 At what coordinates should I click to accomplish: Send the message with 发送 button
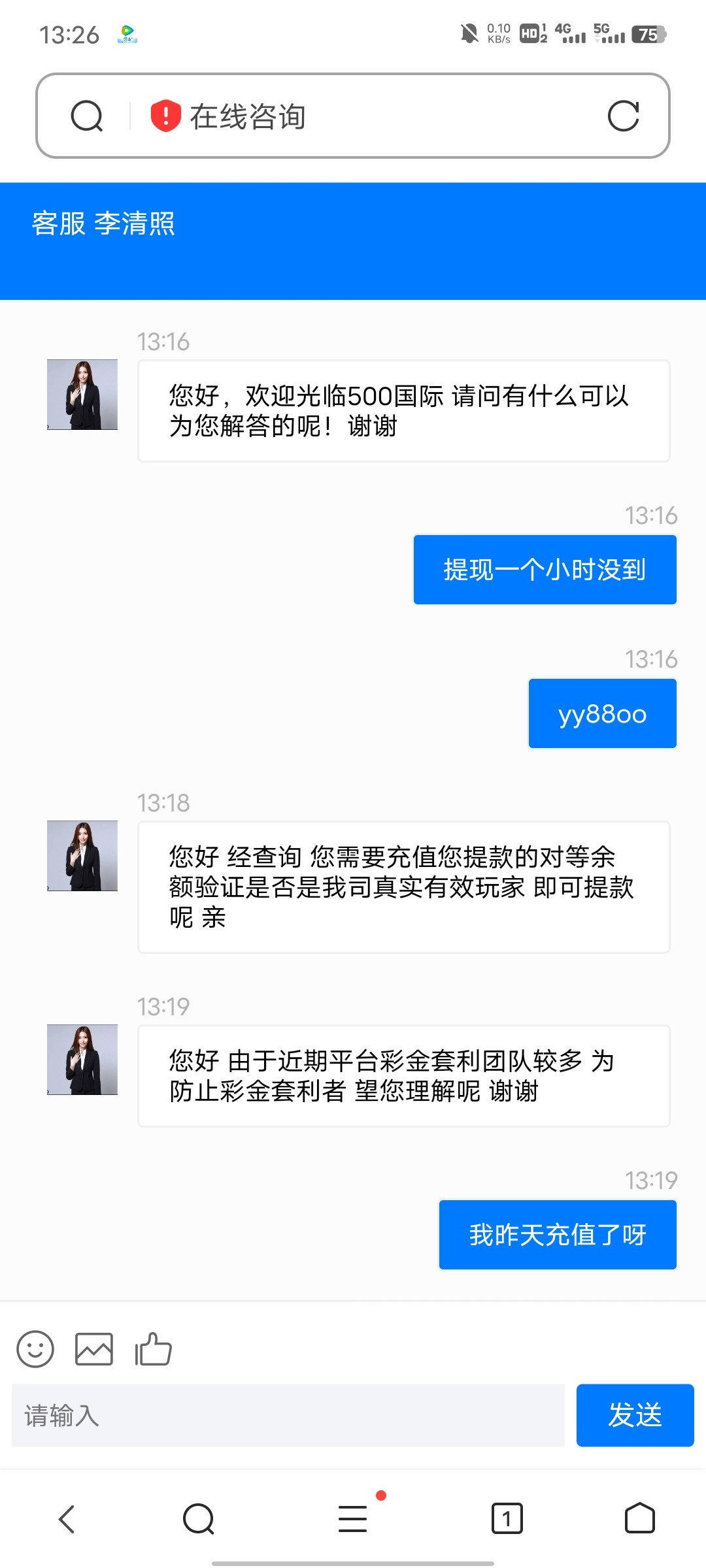point(635,1416)
